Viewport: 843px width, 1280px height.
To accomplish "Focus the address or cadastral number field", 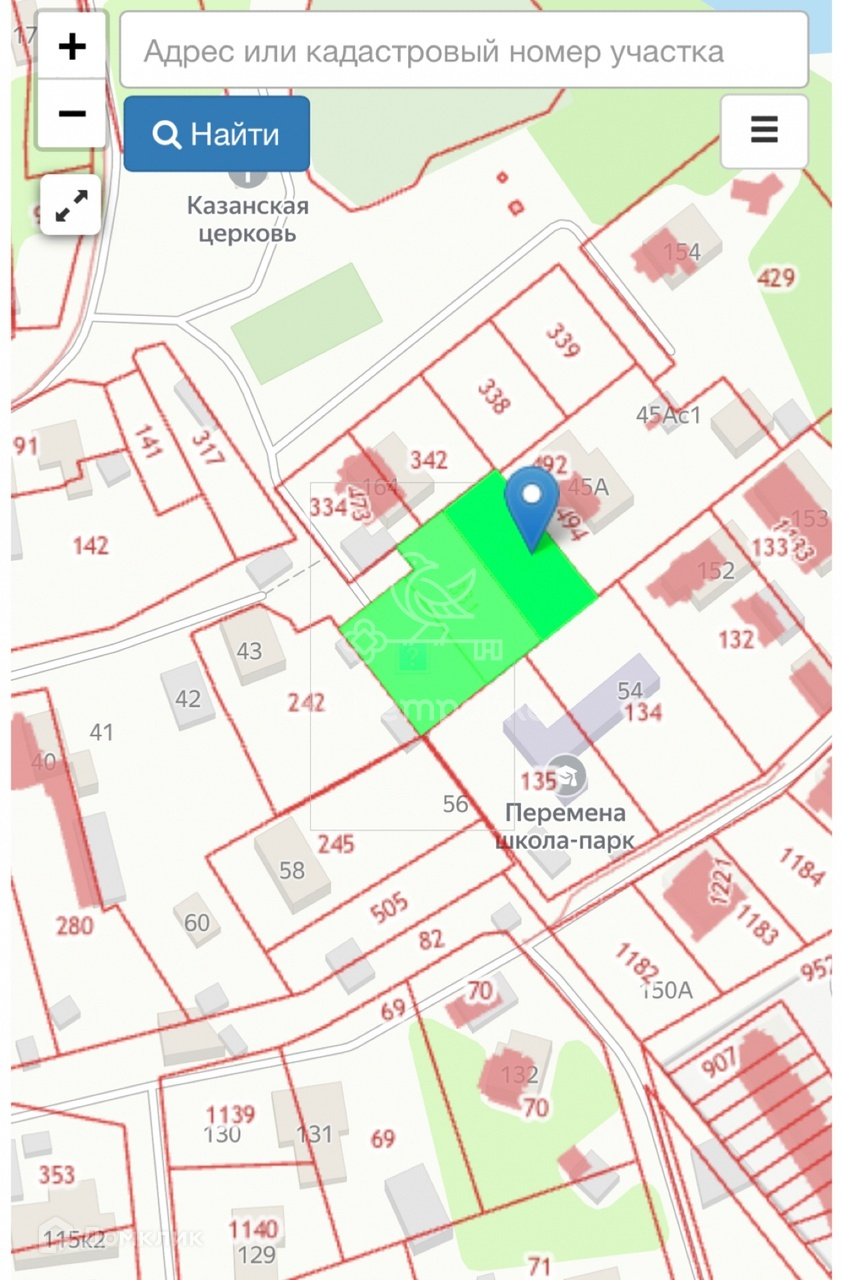I will (464, 51).
